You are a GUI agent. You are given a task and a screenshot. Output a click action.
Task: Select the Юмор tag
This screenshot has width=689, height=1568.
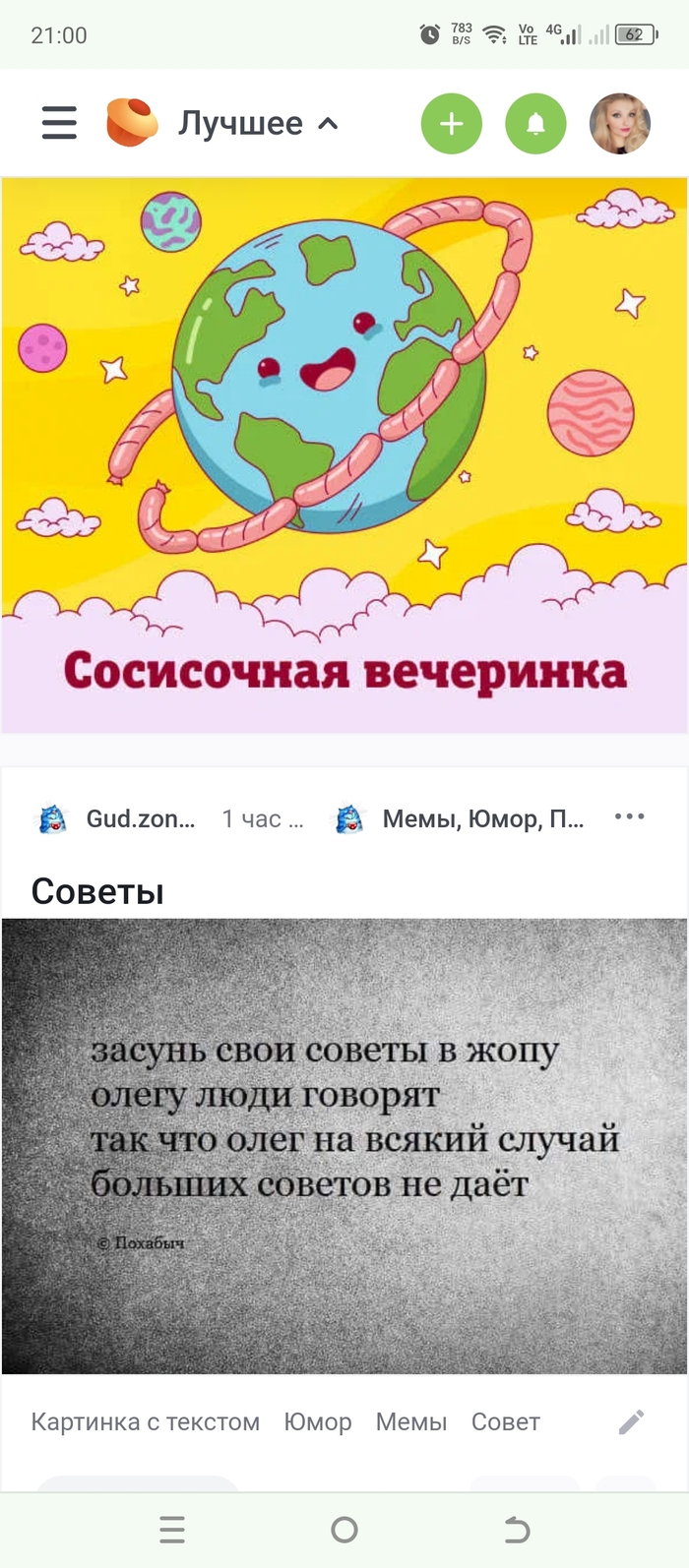tap(317, 1421)
